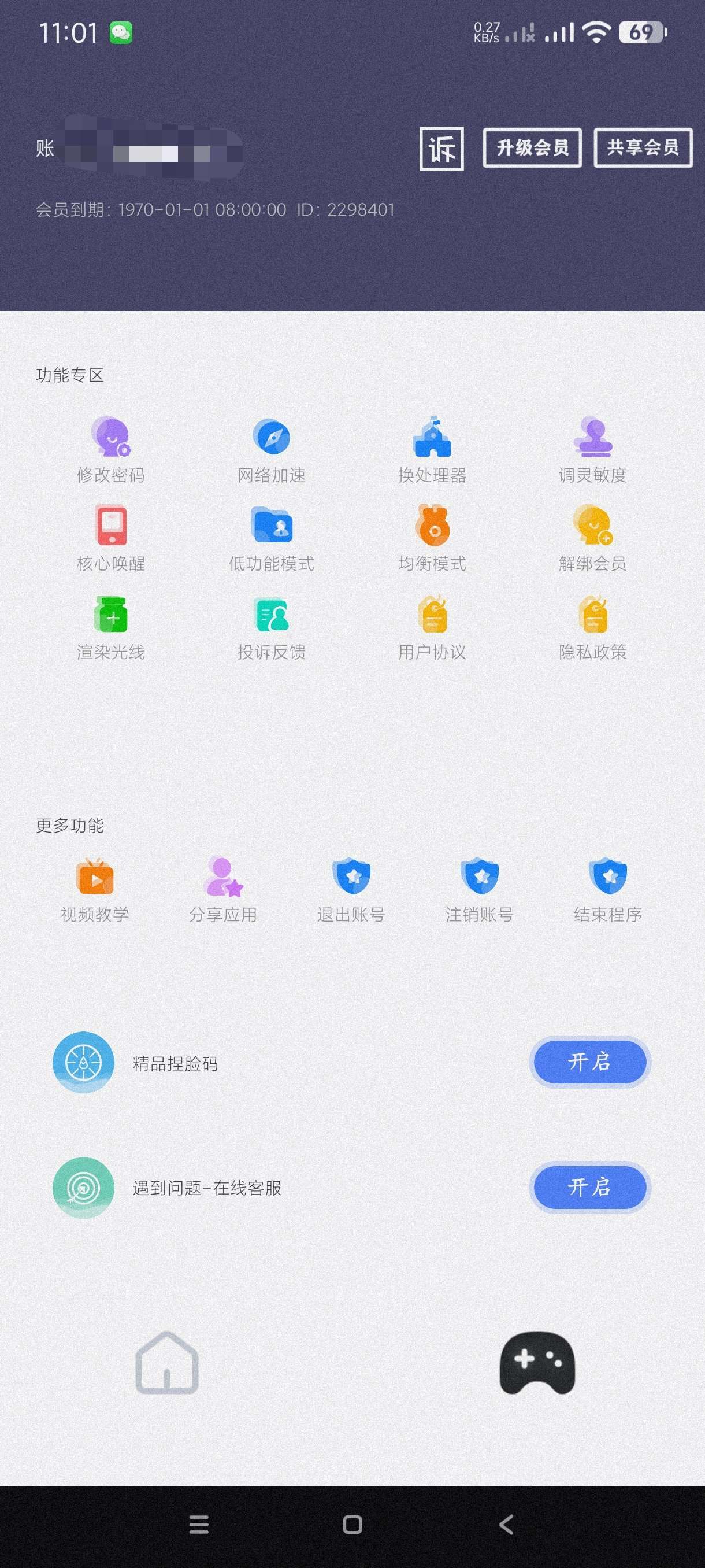Open 换处理器 option

tap(432, 450)
